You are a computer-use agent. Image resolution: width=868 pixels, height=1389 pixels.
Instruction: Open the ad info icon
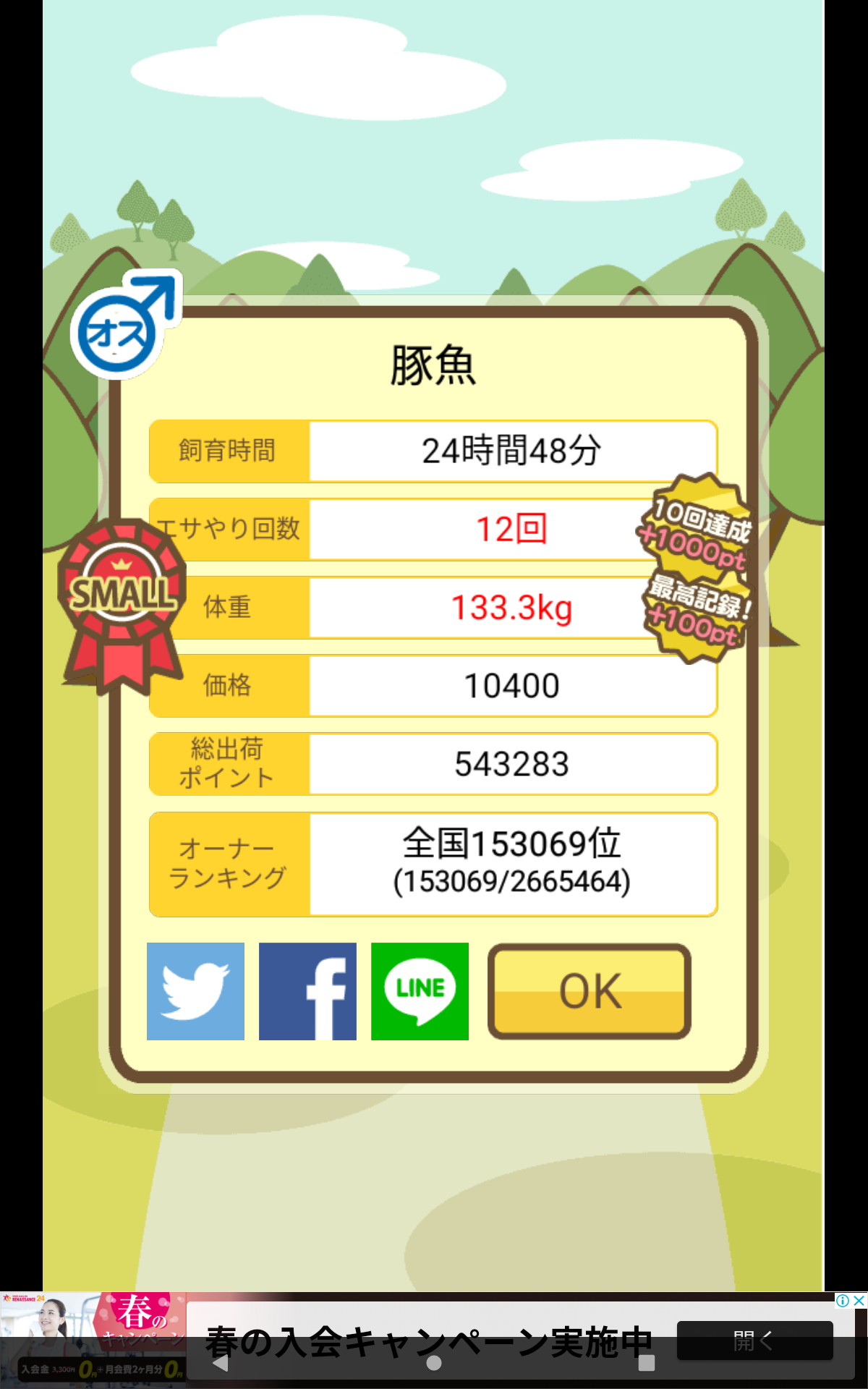(x=843, y=1300)
